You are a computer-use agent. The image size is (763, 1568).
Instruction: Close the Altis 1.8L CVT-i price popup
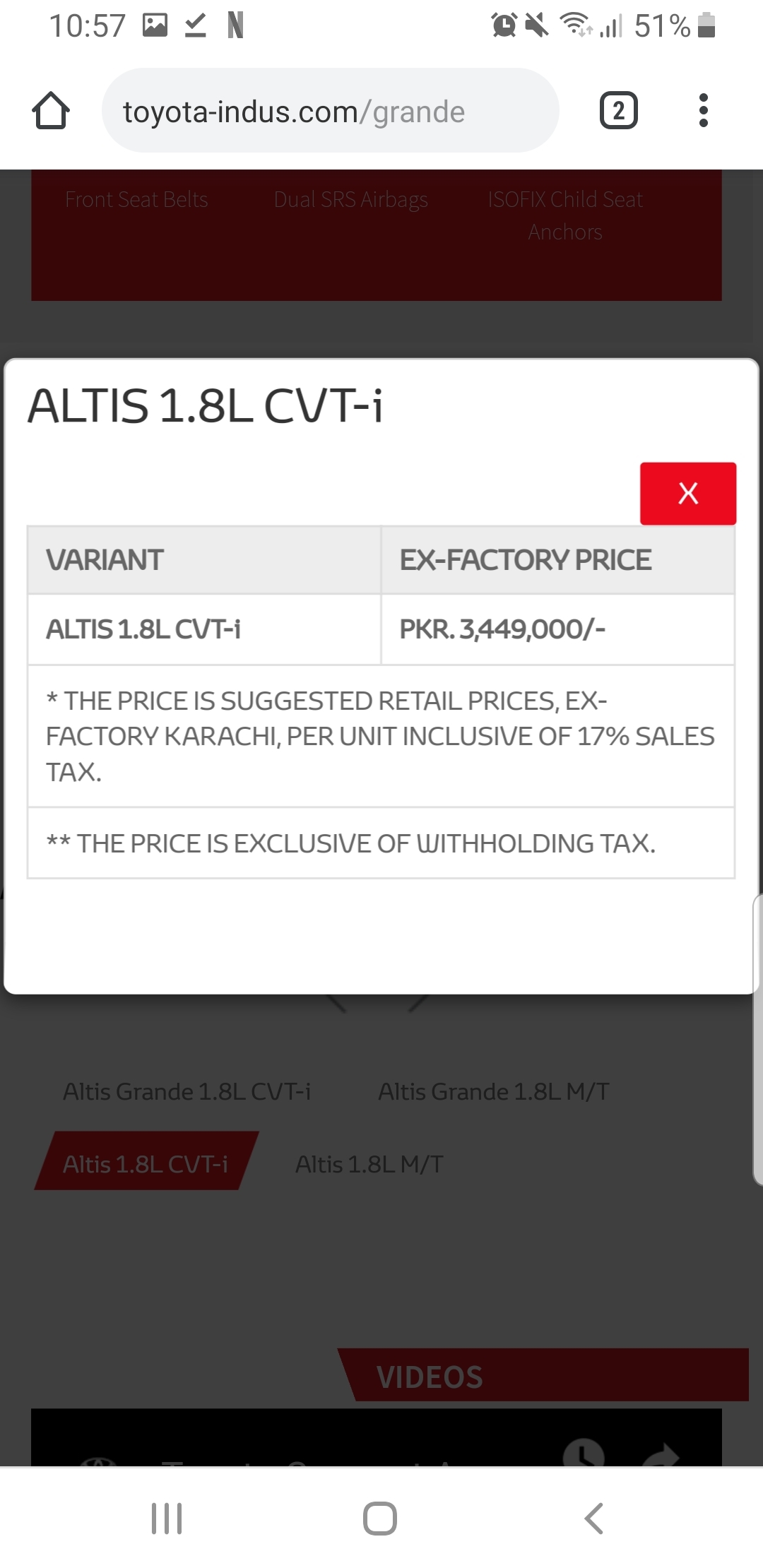pyautogui.click(x=687, y=493)
